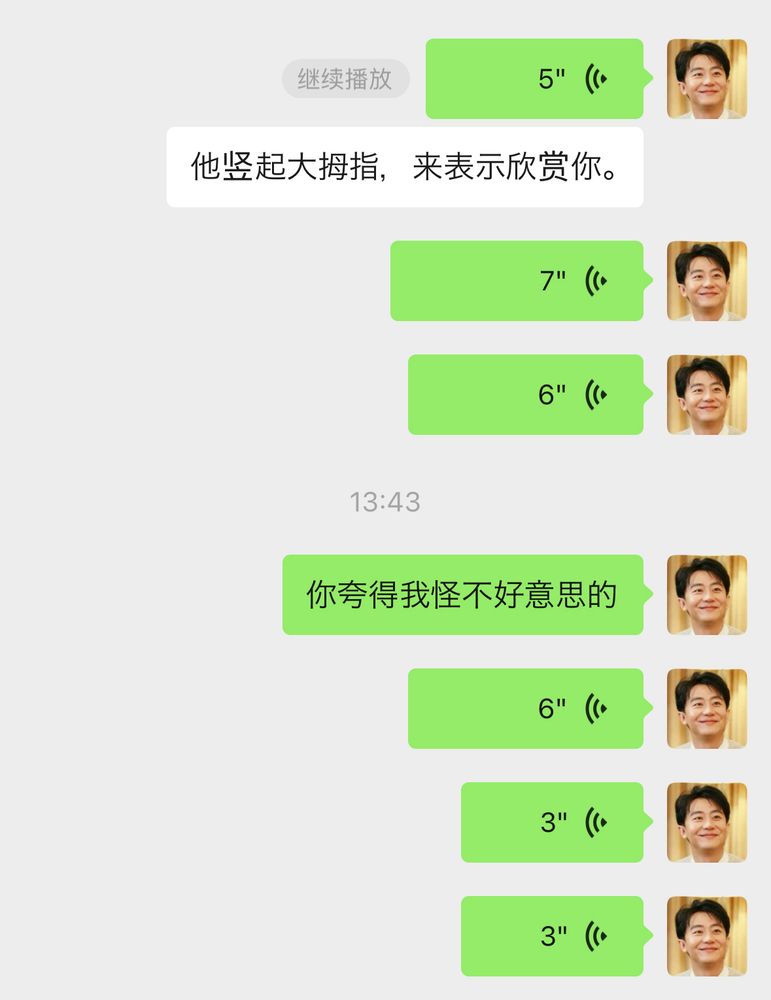Open the avatar beside the 7-second voice message

(x=706, y=281)
